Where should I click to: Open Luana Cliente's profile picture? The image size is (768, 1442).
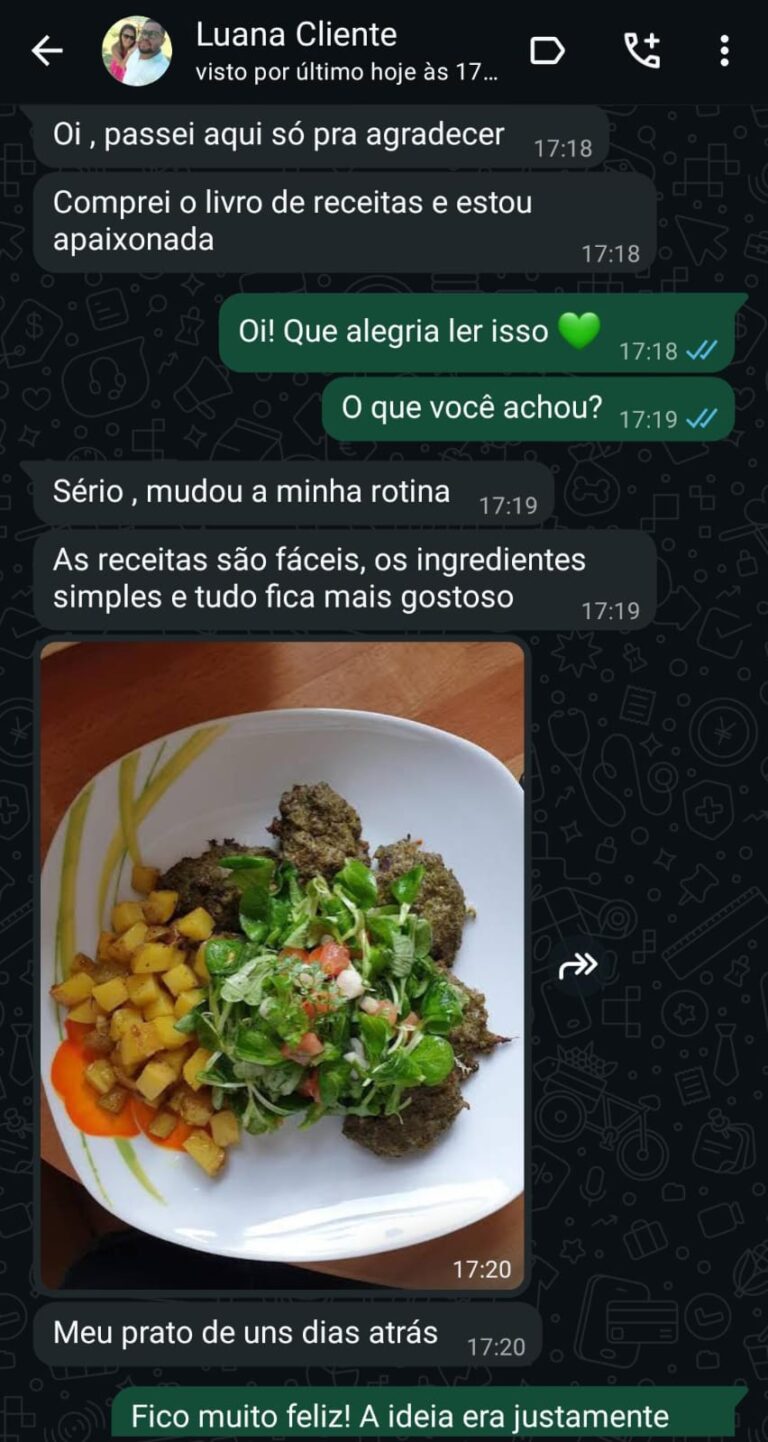tap(137, 51)
